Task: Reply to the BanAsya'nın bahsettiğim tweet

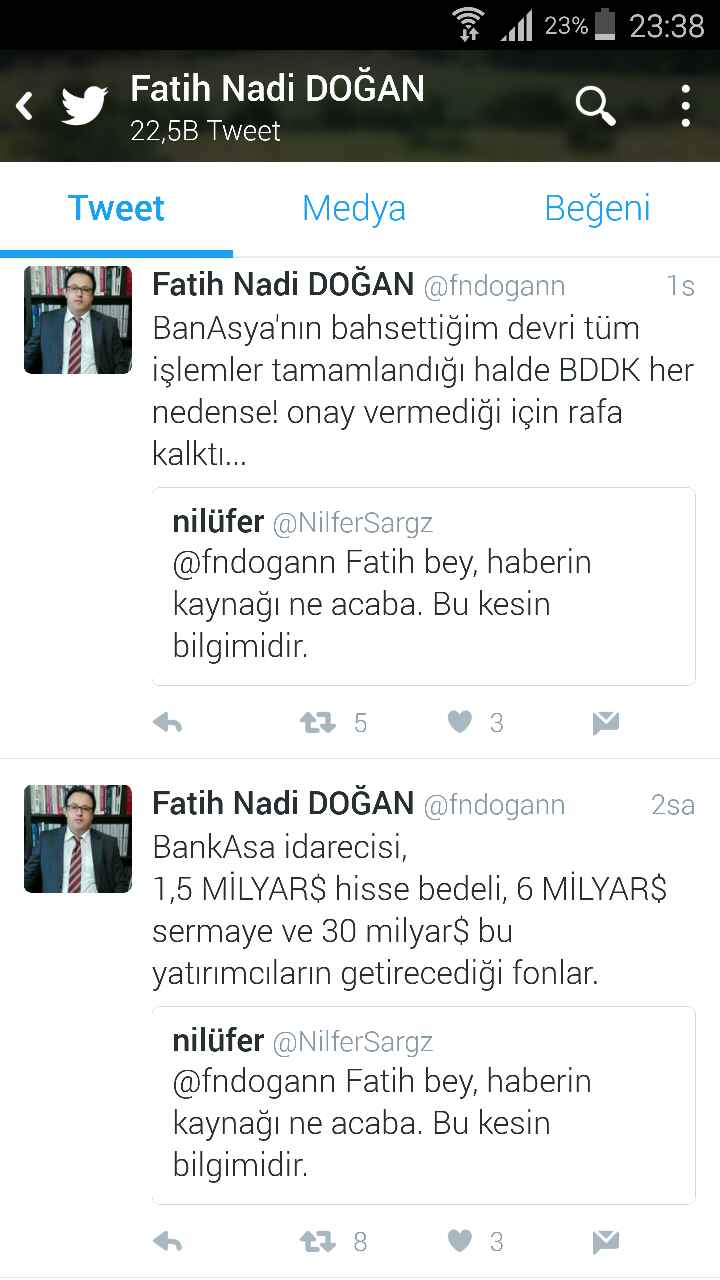Action: [x=168, y=723]
